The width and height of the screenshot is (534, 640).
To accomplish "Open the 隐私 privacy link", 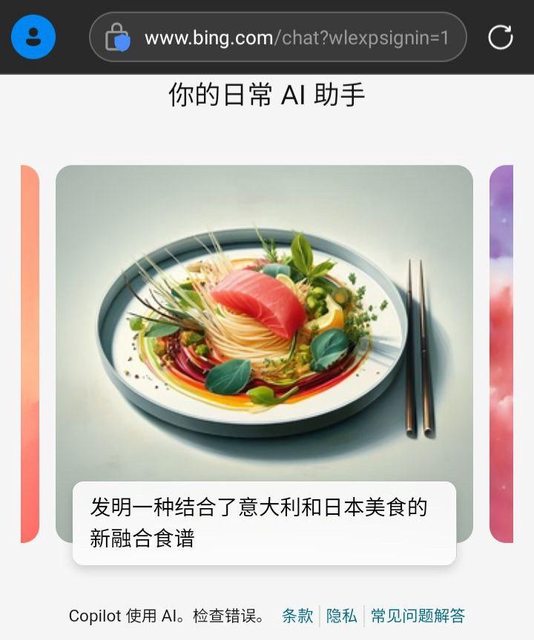I will pyautogui.click(x=341, y=616).
